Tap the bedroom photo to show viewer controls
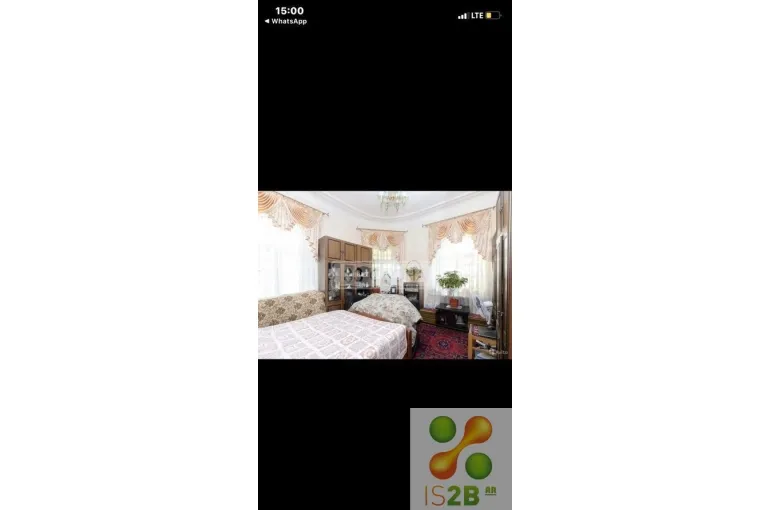770x510 pixels. [384, 275]
